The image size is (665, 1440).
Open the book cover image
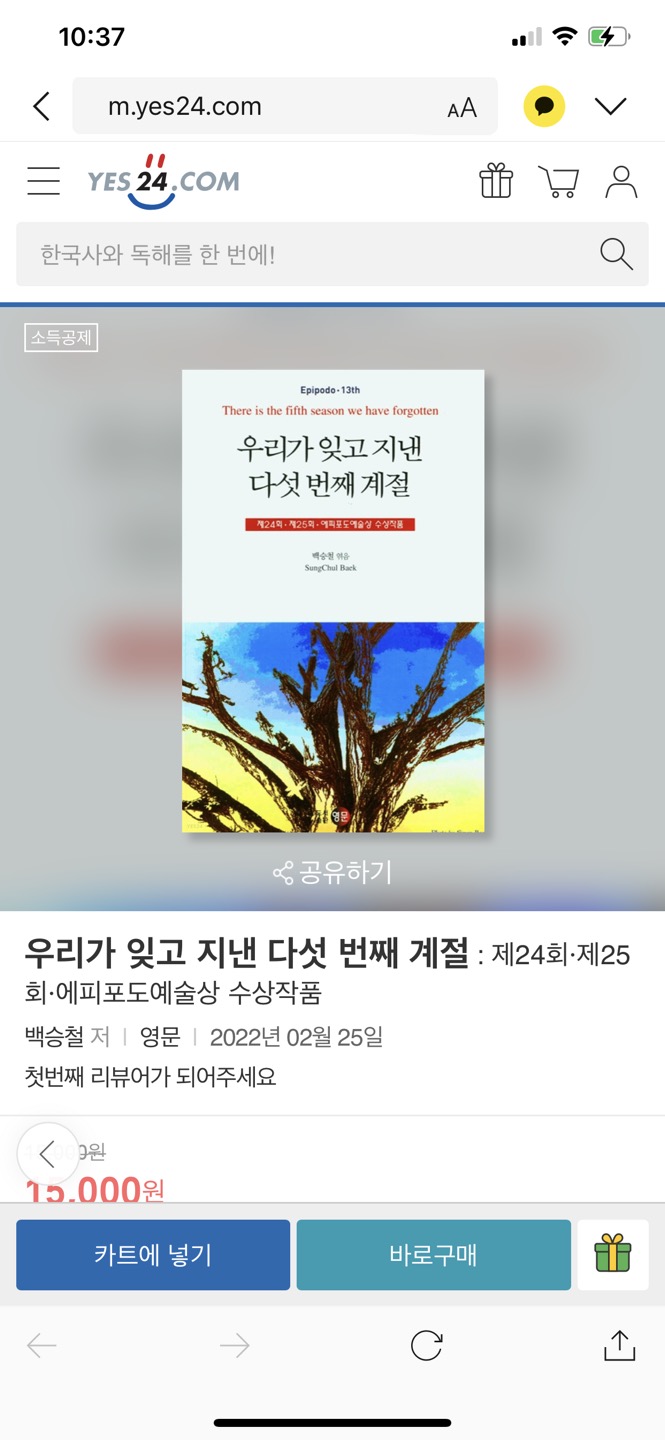[x=333, y=601]
